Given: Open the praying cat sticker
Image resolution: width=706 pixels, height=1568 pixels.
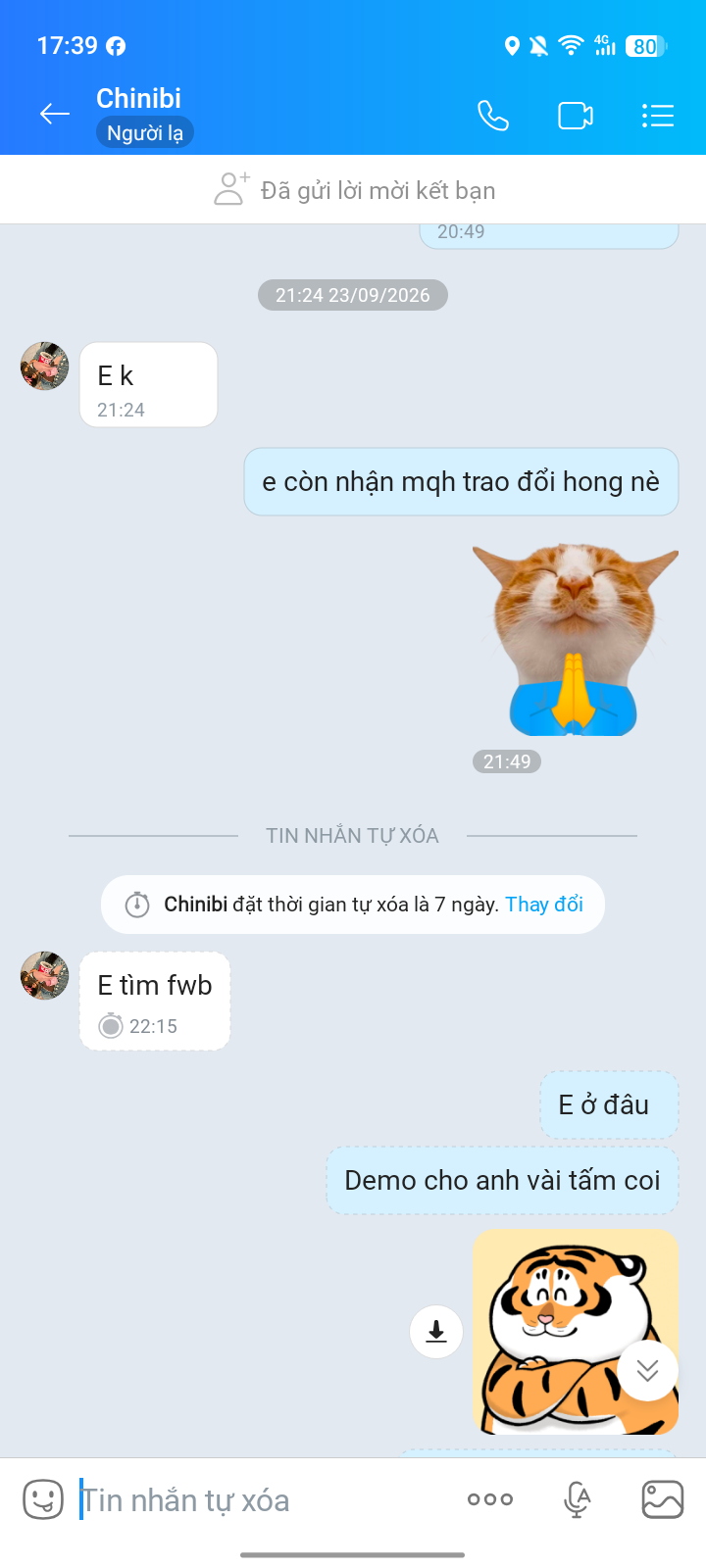Looking at the screenshot, I should [x=576, y=640].
